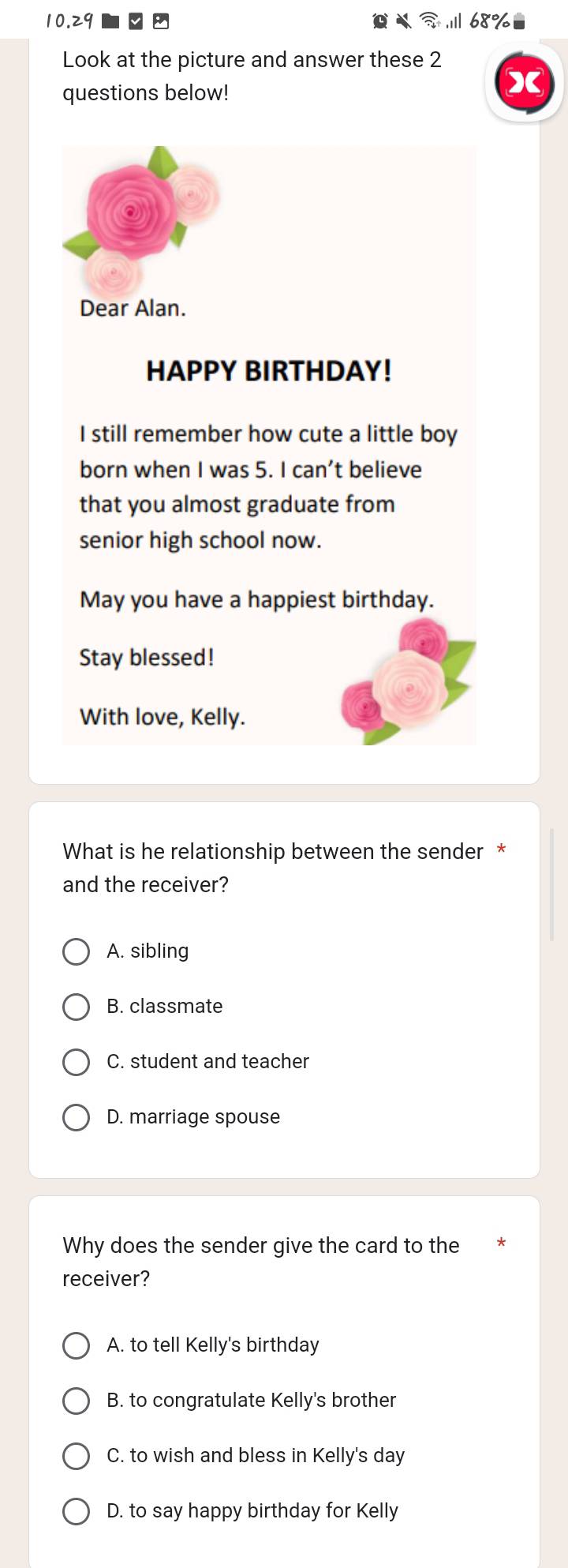The height and width of the screenshot is (1568, 568).
Task: Choose D. to say happy birthday for Kelly
Action: pos(76,1511)
